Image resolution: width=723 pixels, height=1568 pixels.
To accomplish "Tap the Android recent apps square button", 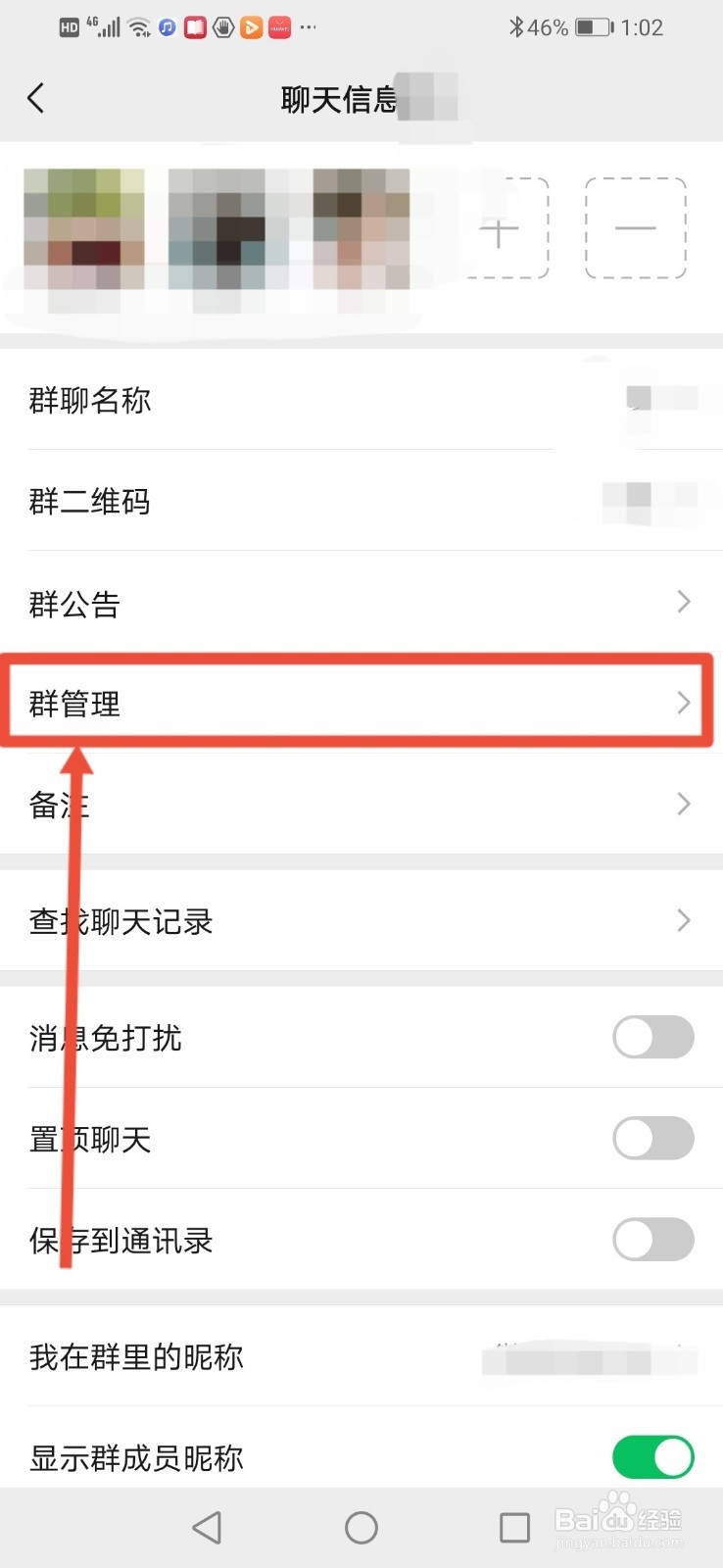I will [514, 1526].
